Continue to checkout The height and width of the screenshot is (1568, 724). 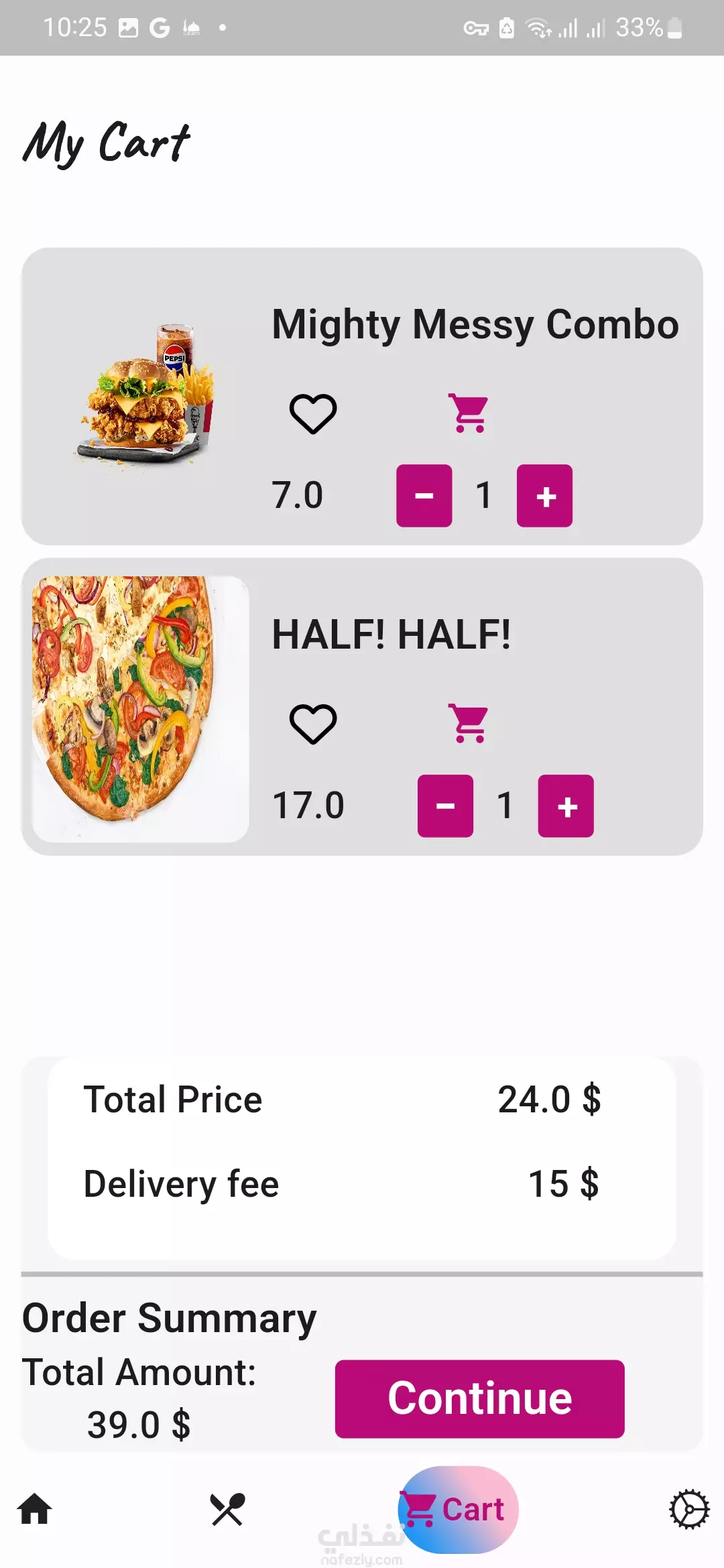tap(480, 1399)
